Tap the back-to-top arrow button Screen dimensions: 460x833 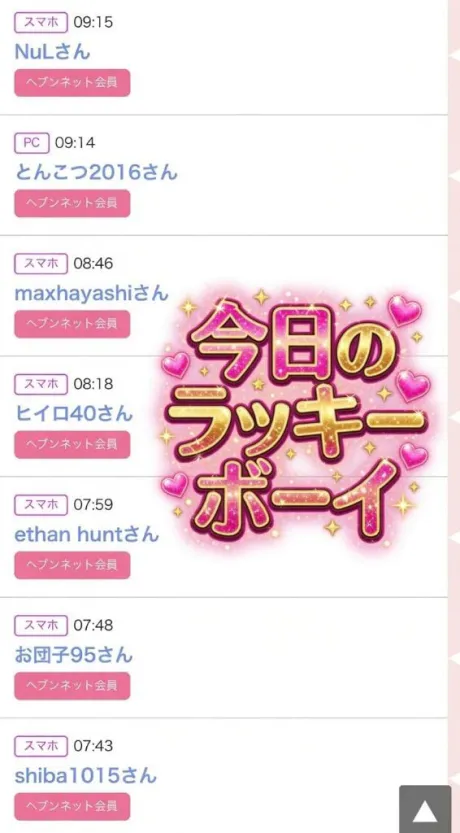click(x=425, y=809)
